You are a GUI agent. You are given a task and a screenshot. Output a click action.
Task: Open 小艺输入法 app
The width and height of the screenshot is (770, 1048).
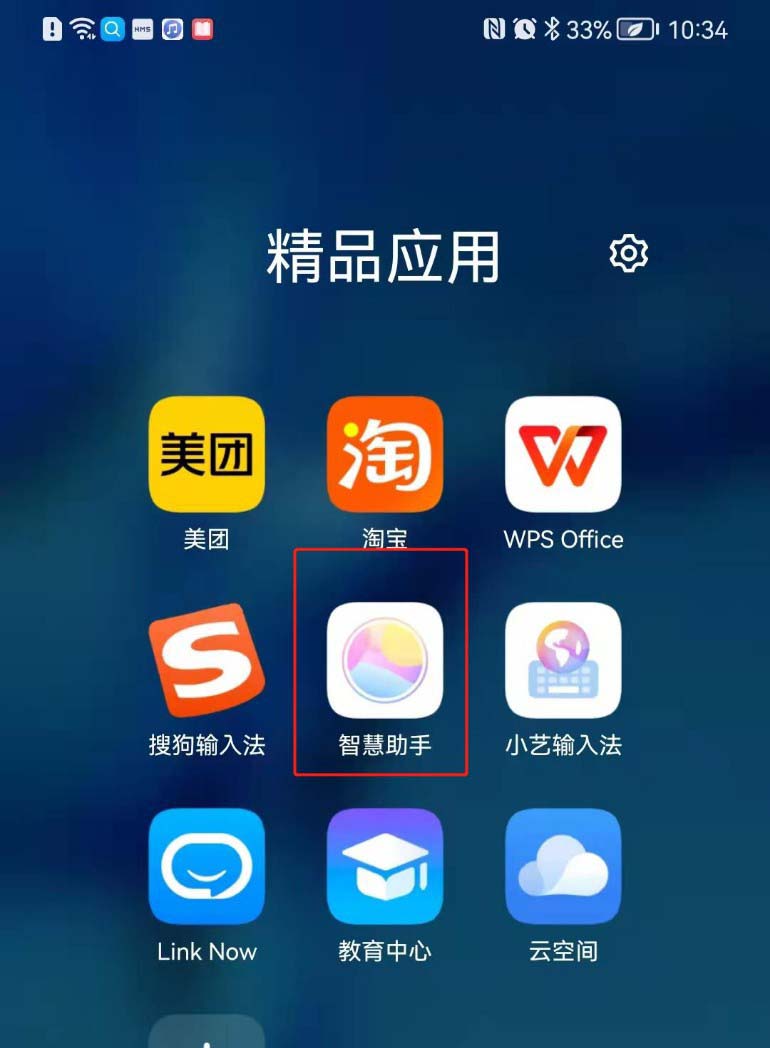(x=563, y=661)
